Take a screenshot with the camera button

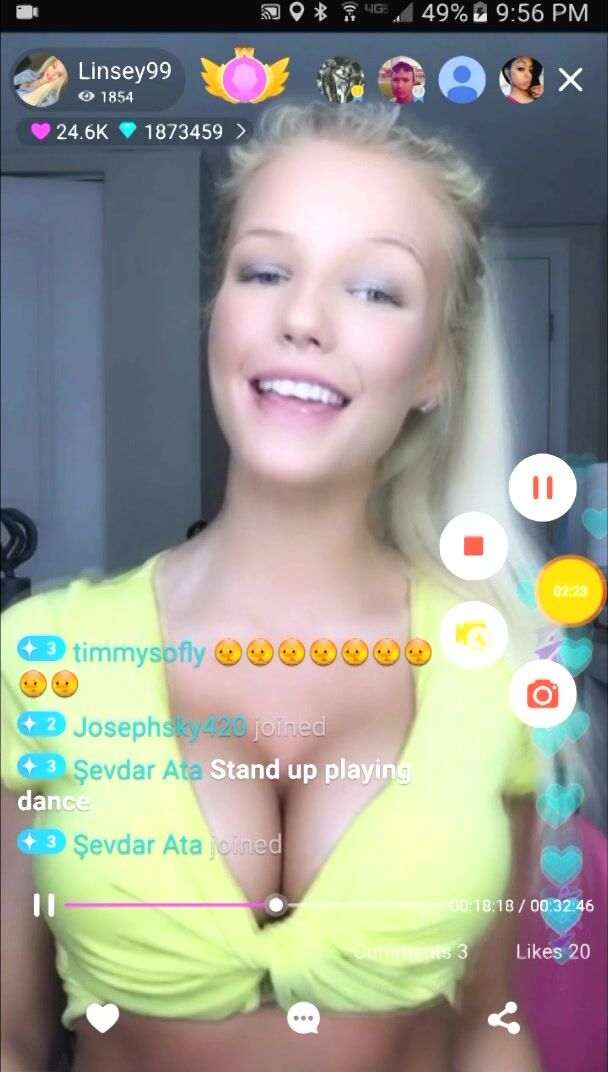(542, 693)
